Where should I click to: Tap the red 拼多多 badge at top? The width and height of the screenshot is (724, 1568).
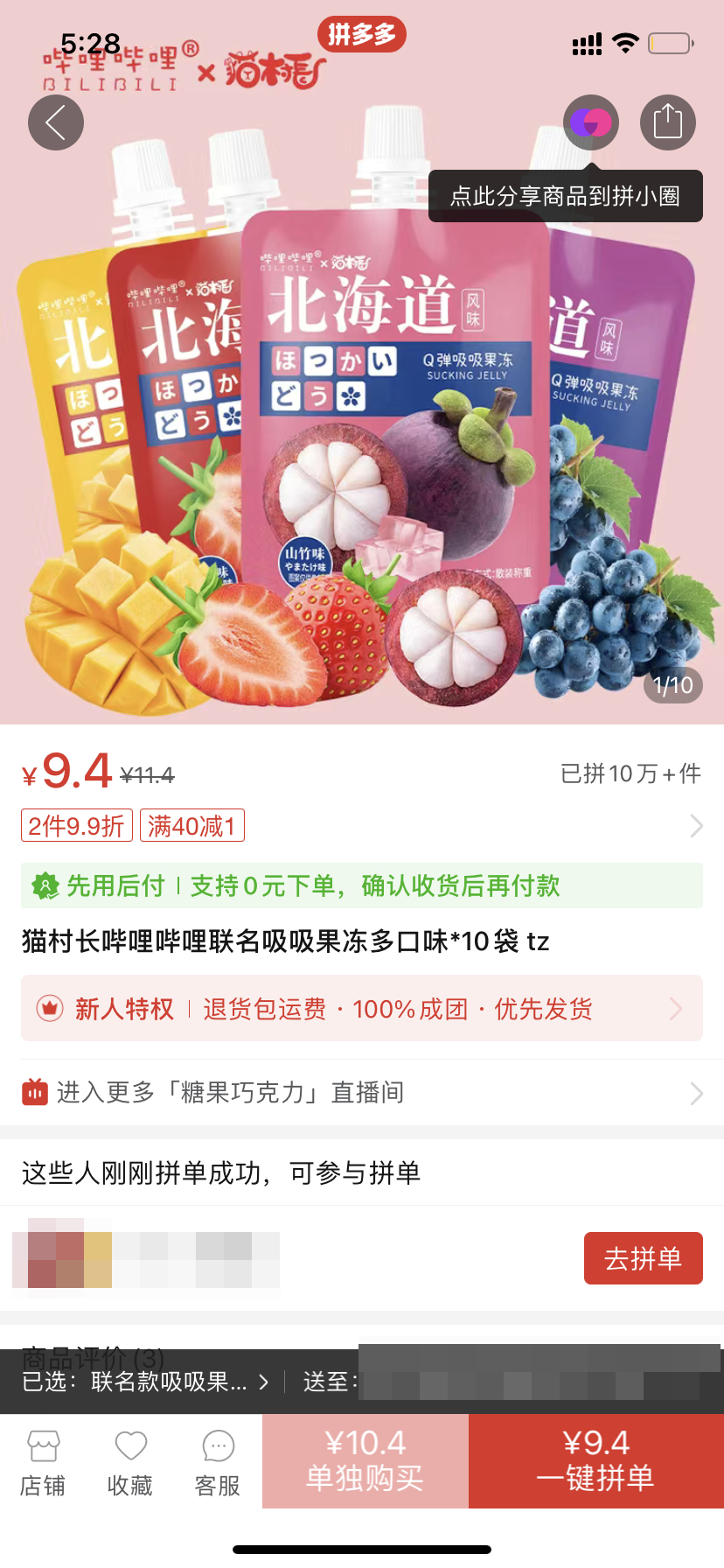(x=363, y=35)
